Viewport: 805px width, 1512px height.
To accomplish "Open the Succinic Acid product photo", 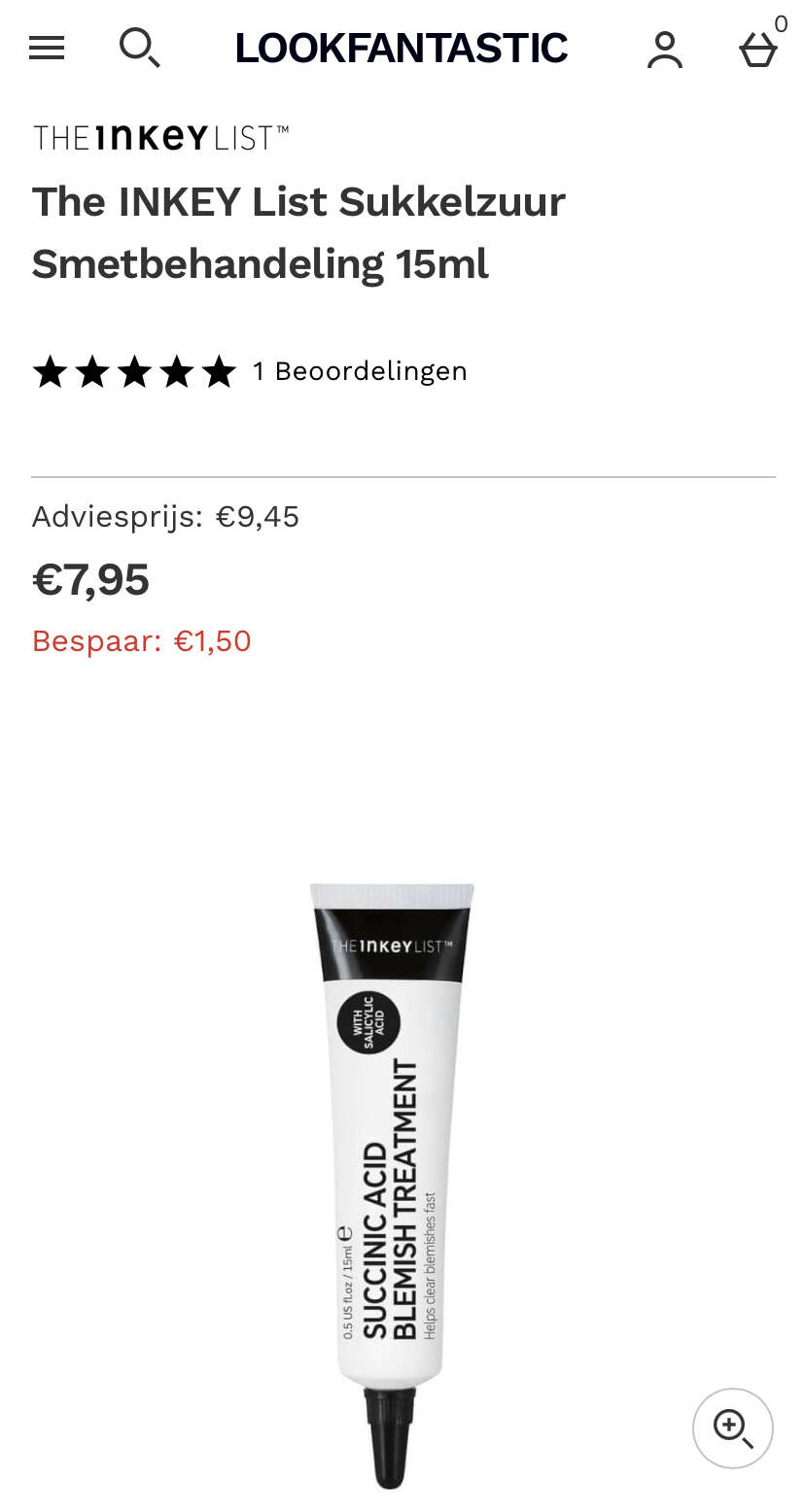I will pyautogui.click(x=392, y=1185).
